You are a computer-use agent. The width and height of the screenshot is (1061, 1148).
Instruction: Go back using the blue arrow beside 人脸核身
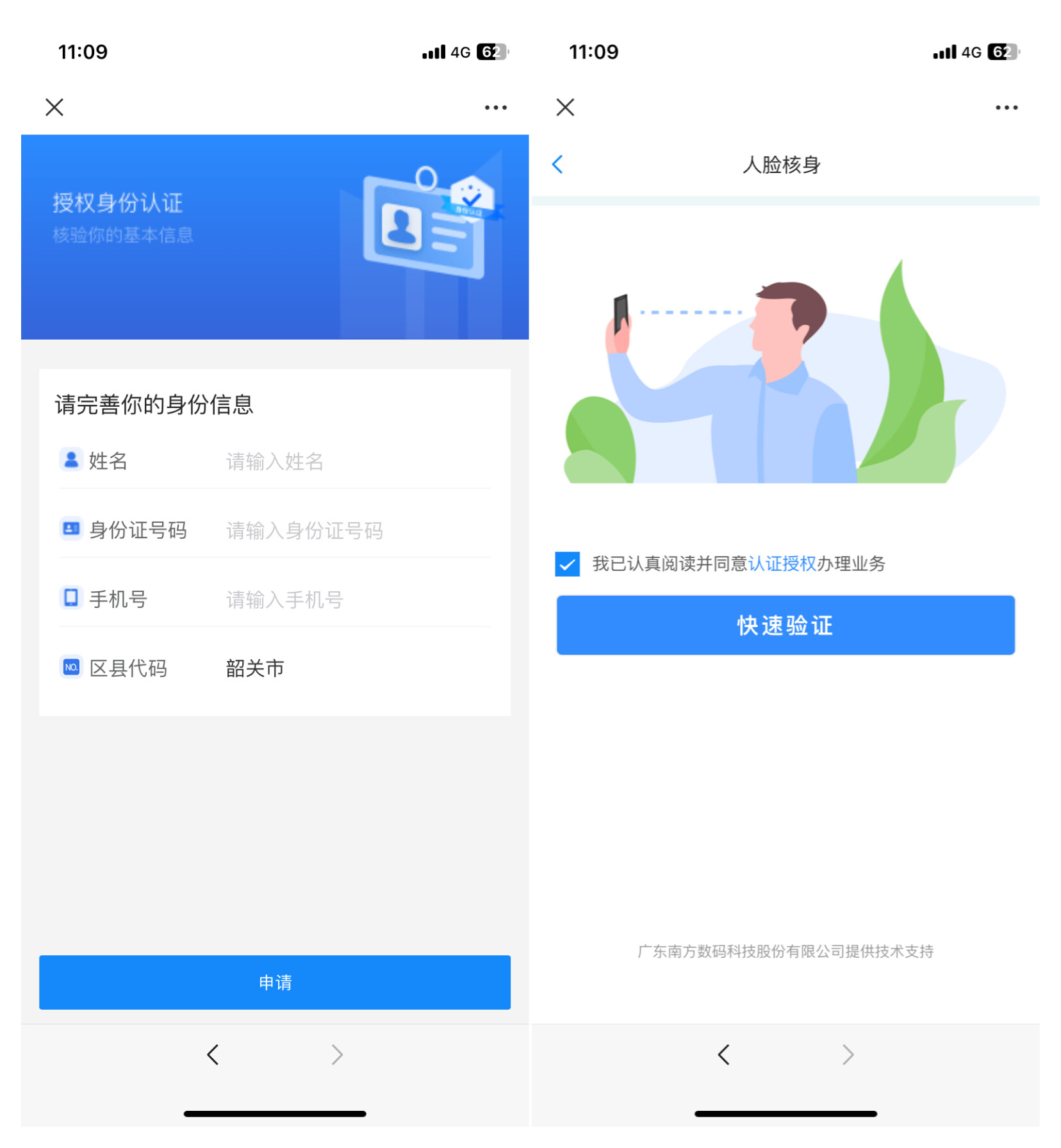click(557, 165)
